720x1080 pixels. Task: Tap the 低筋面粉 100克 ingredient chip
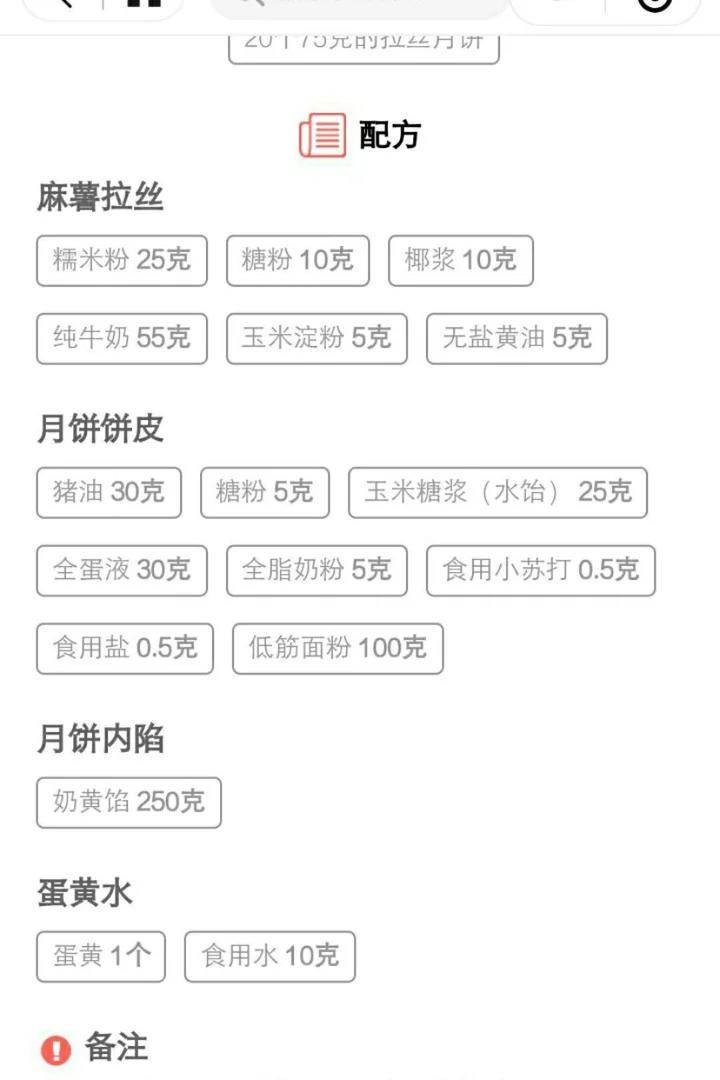pos(337,649)
